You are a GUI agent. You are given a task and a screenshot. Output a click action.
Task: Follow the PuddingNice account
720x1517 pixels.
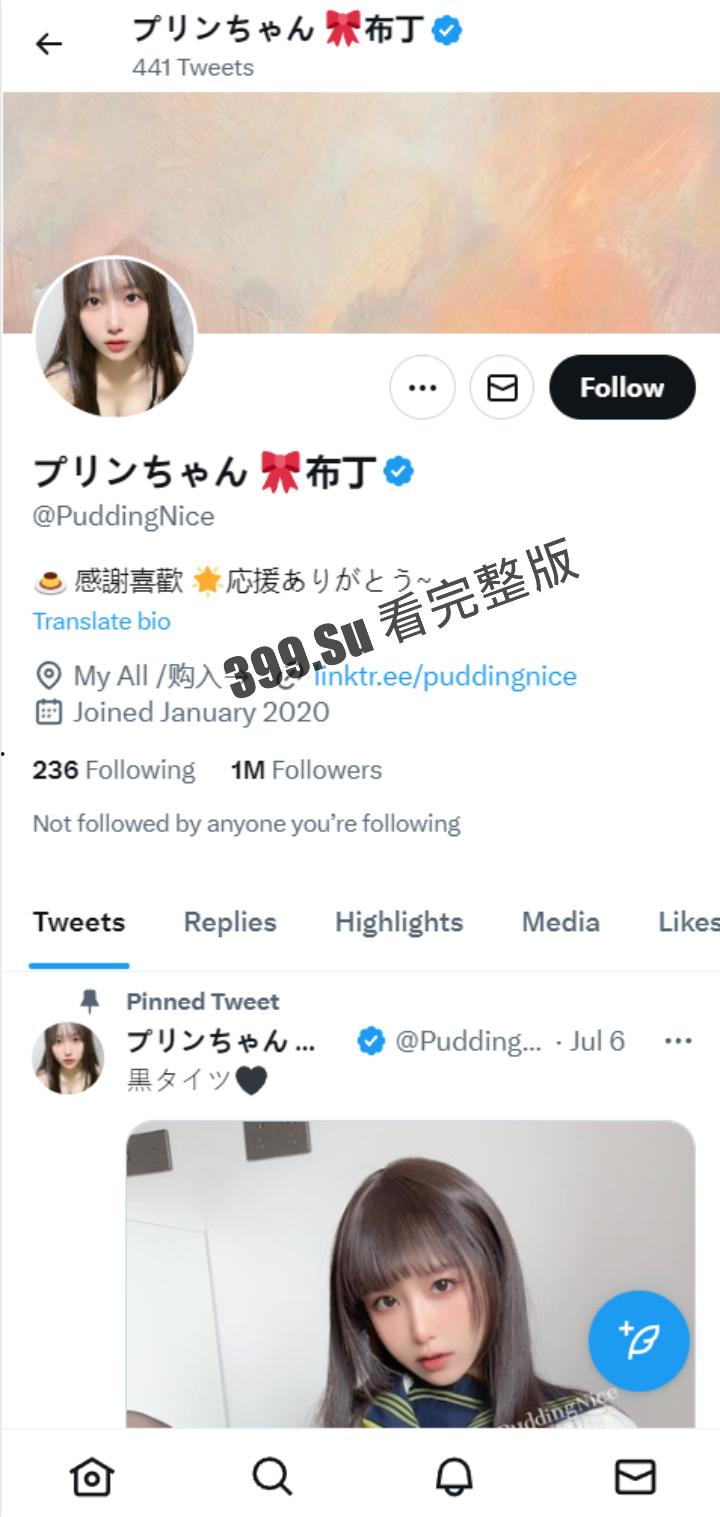622,388
